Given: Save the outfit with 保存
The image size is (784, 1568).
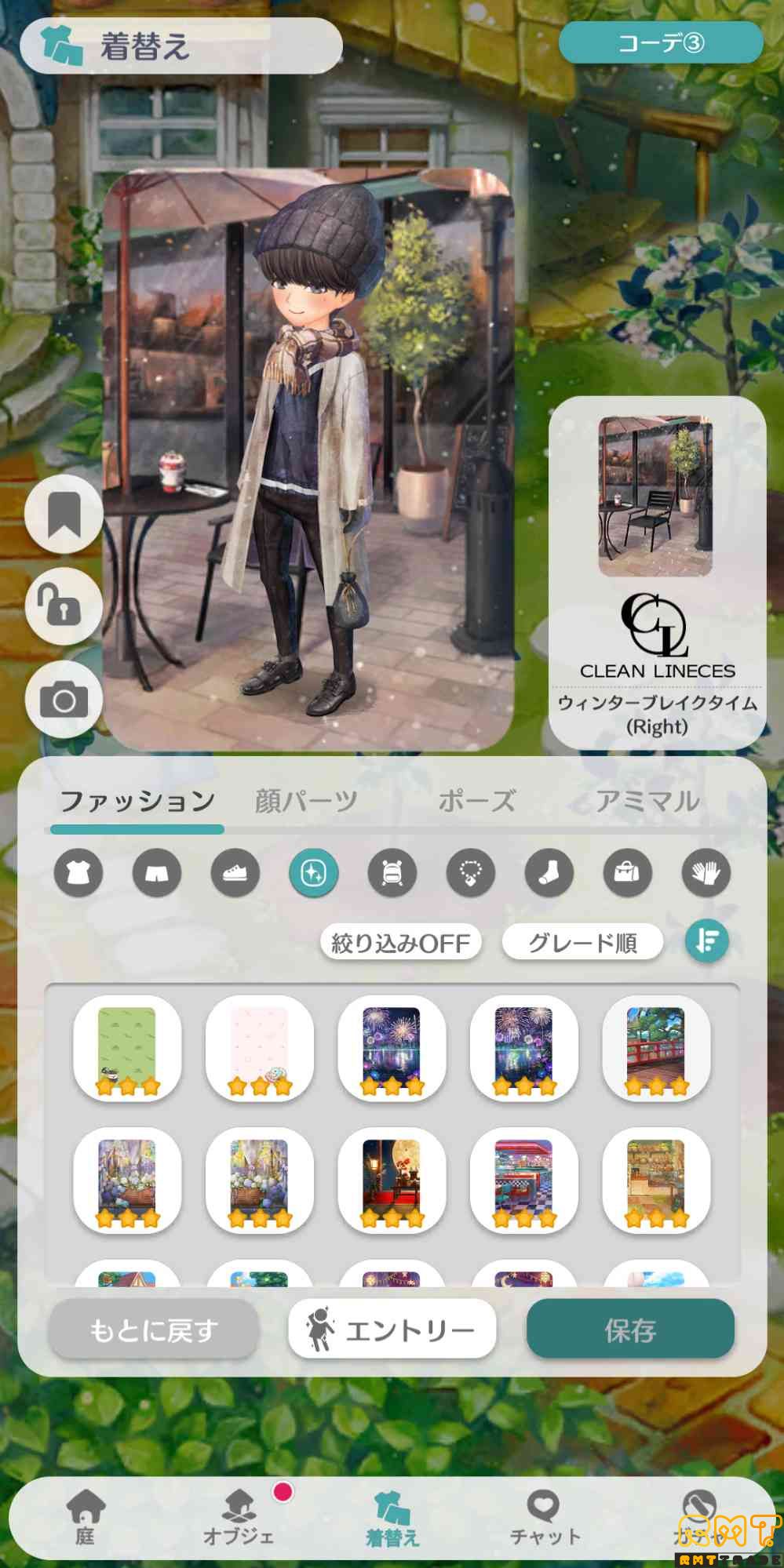Looking at the screenshot, I should (630, 1330).
